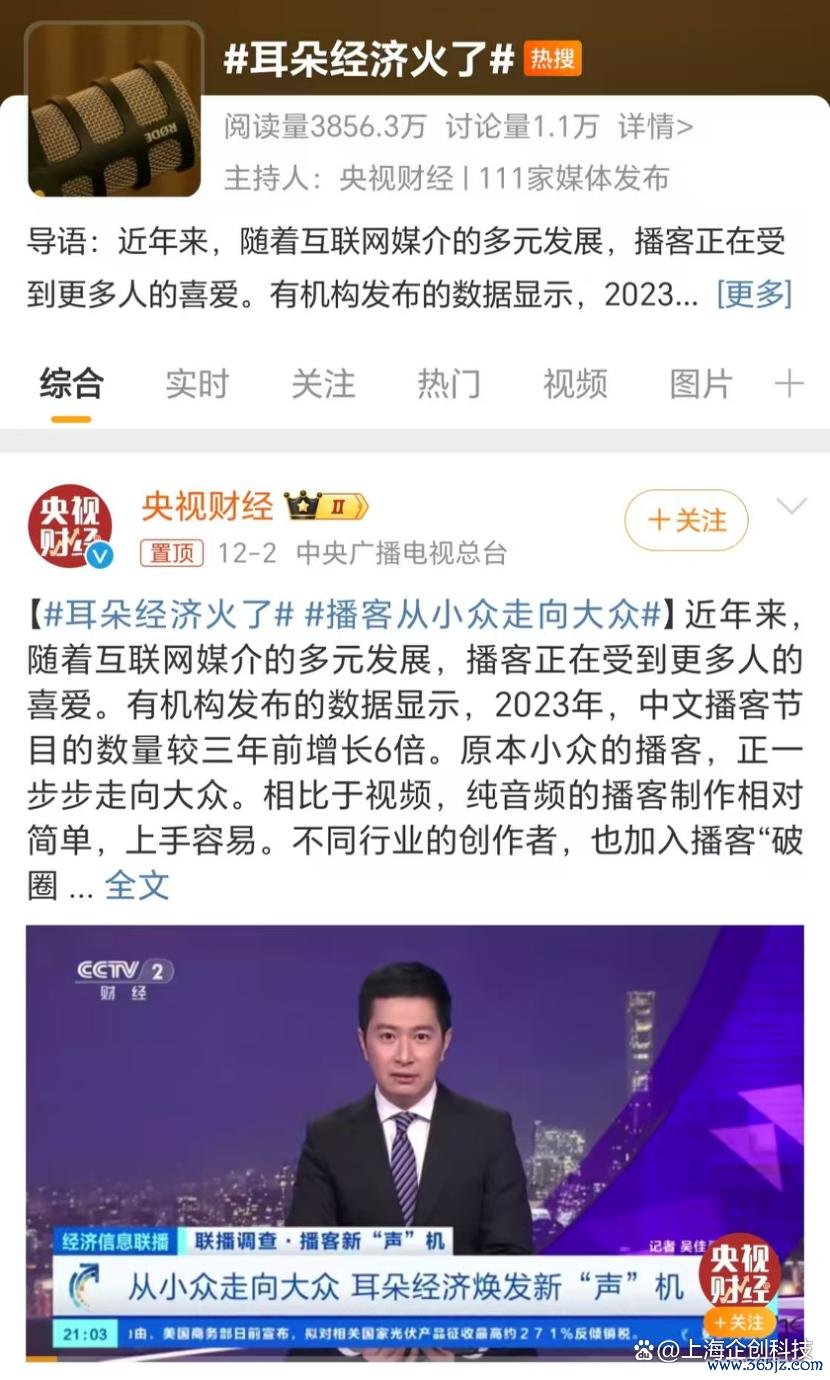Image resolution: width=830 pixels, height=1380 pixels.
Task: Switch to the 热门 tab
Action: point(449,384)
